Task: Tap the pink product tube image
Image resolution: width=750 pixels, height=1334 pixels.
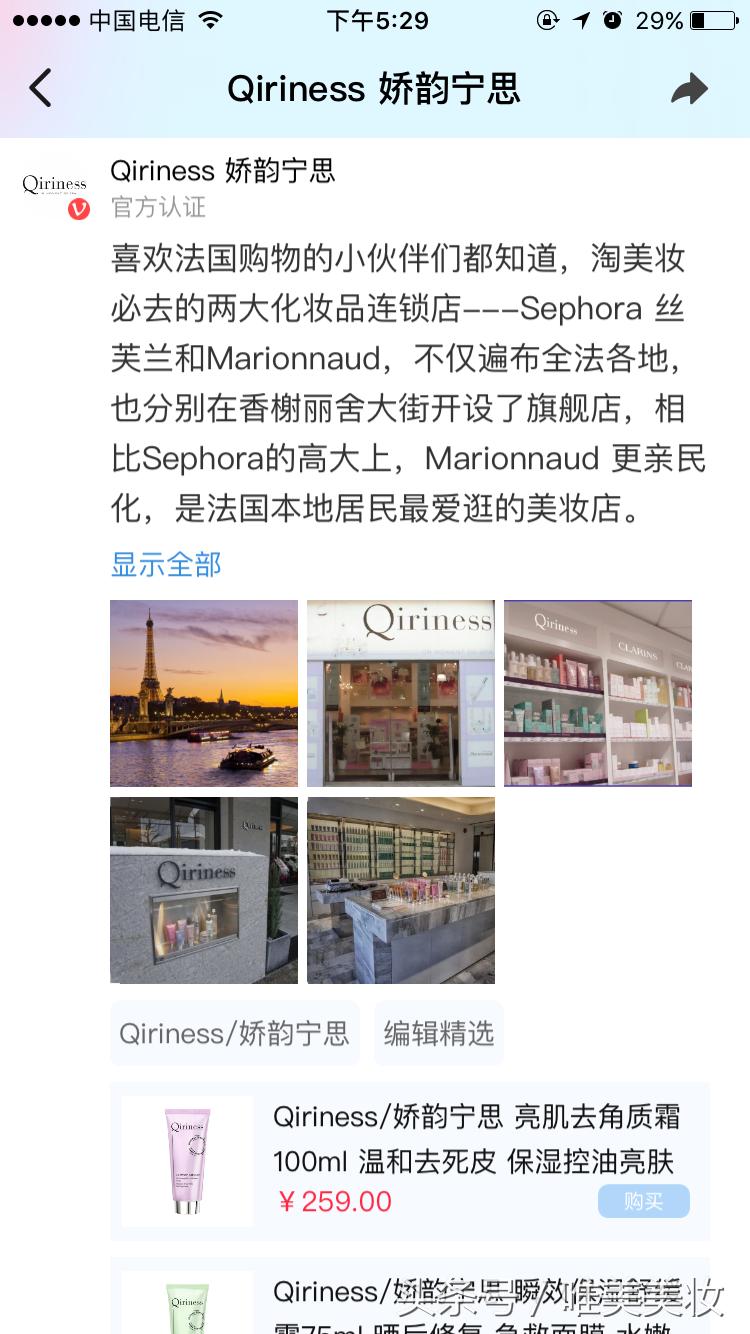Action: tap(186, 1160)
